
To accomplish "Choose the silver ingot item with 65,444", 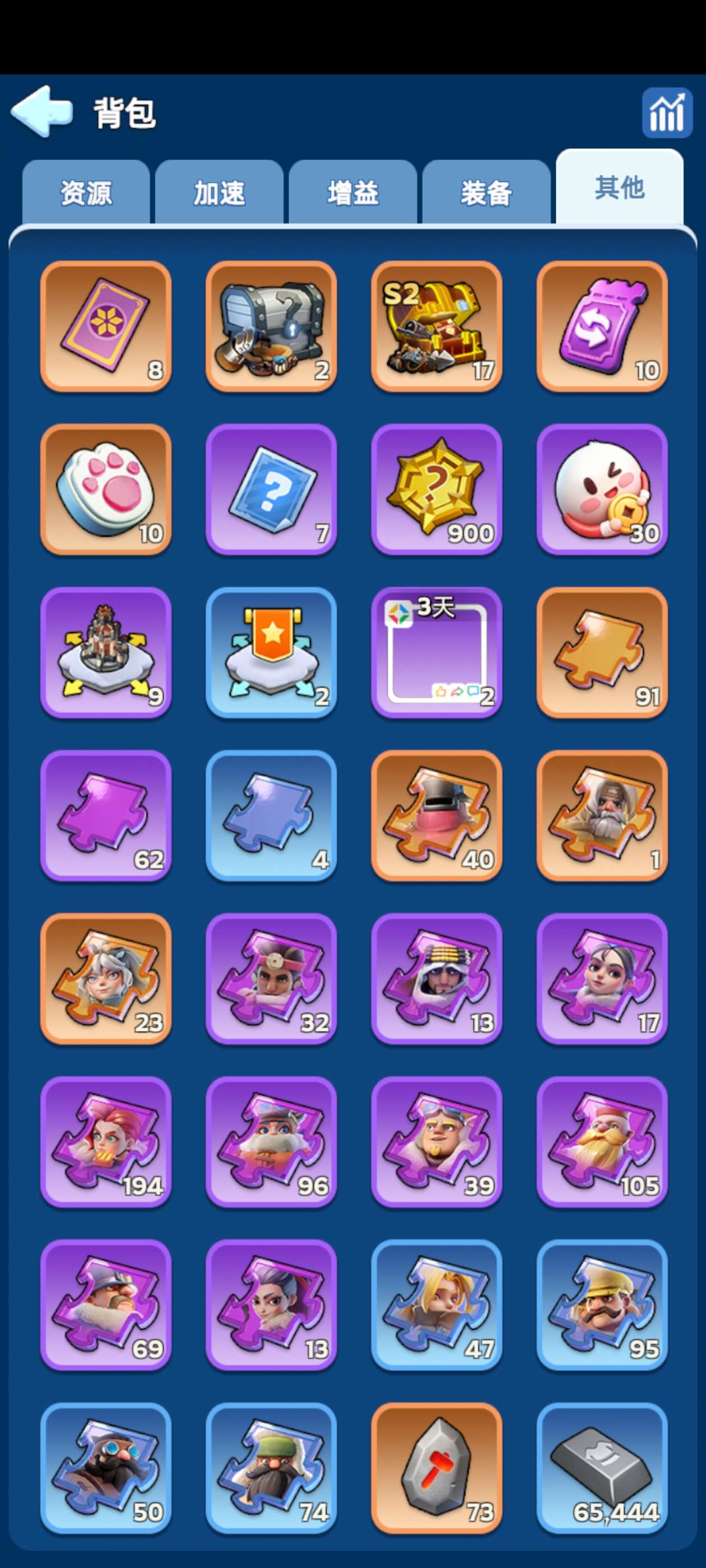I will tap(602, 1468).
